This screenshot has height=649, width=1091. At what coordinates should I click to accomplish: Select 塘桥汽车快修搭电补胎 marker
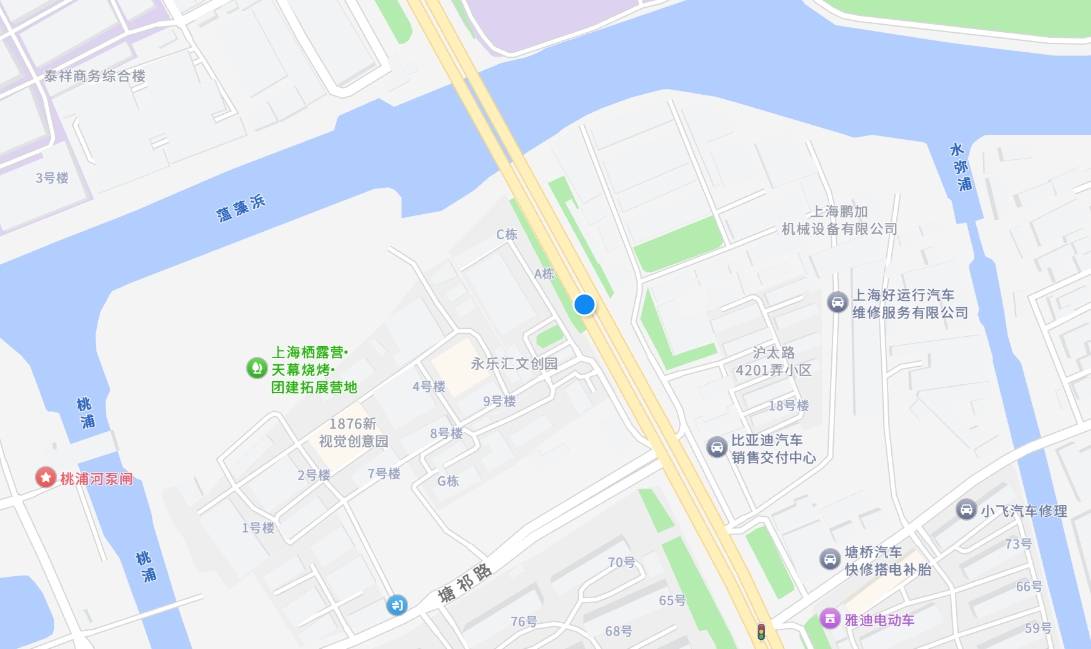[830, 559]
